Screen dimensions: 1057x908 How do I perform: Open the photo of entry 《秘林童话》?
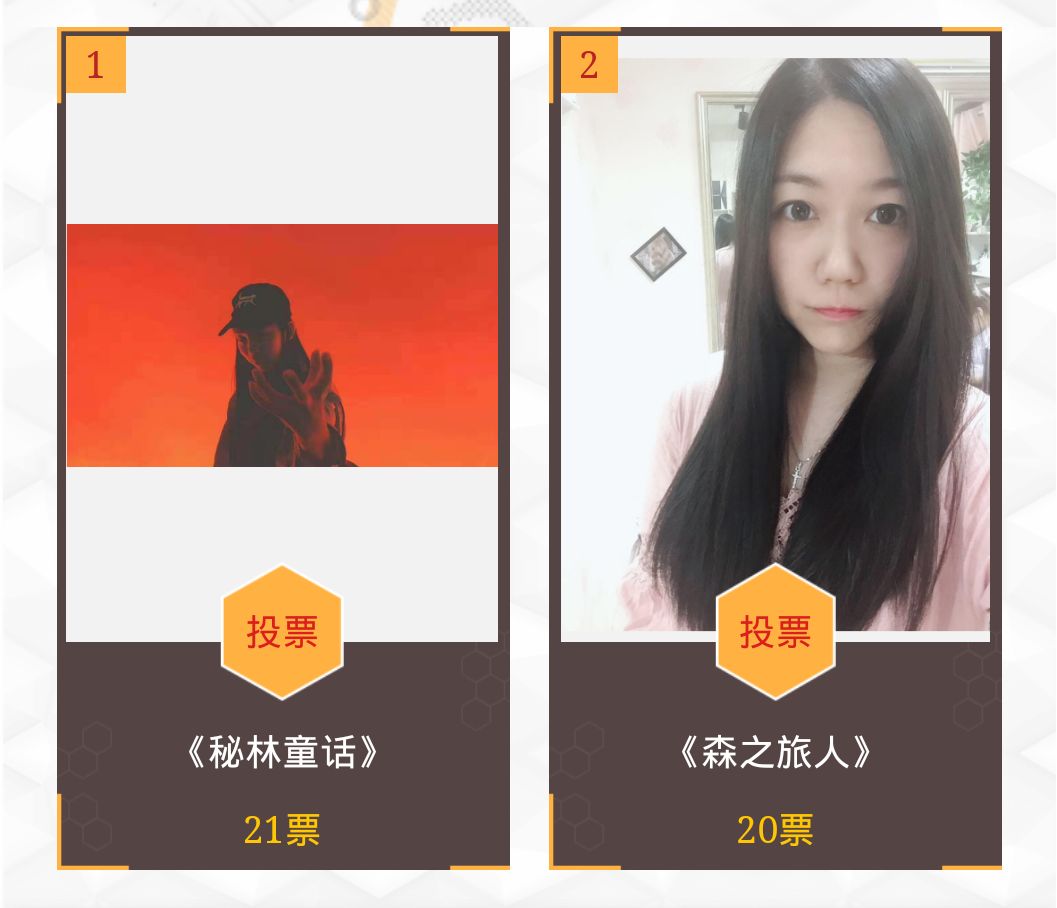(282, 345)
